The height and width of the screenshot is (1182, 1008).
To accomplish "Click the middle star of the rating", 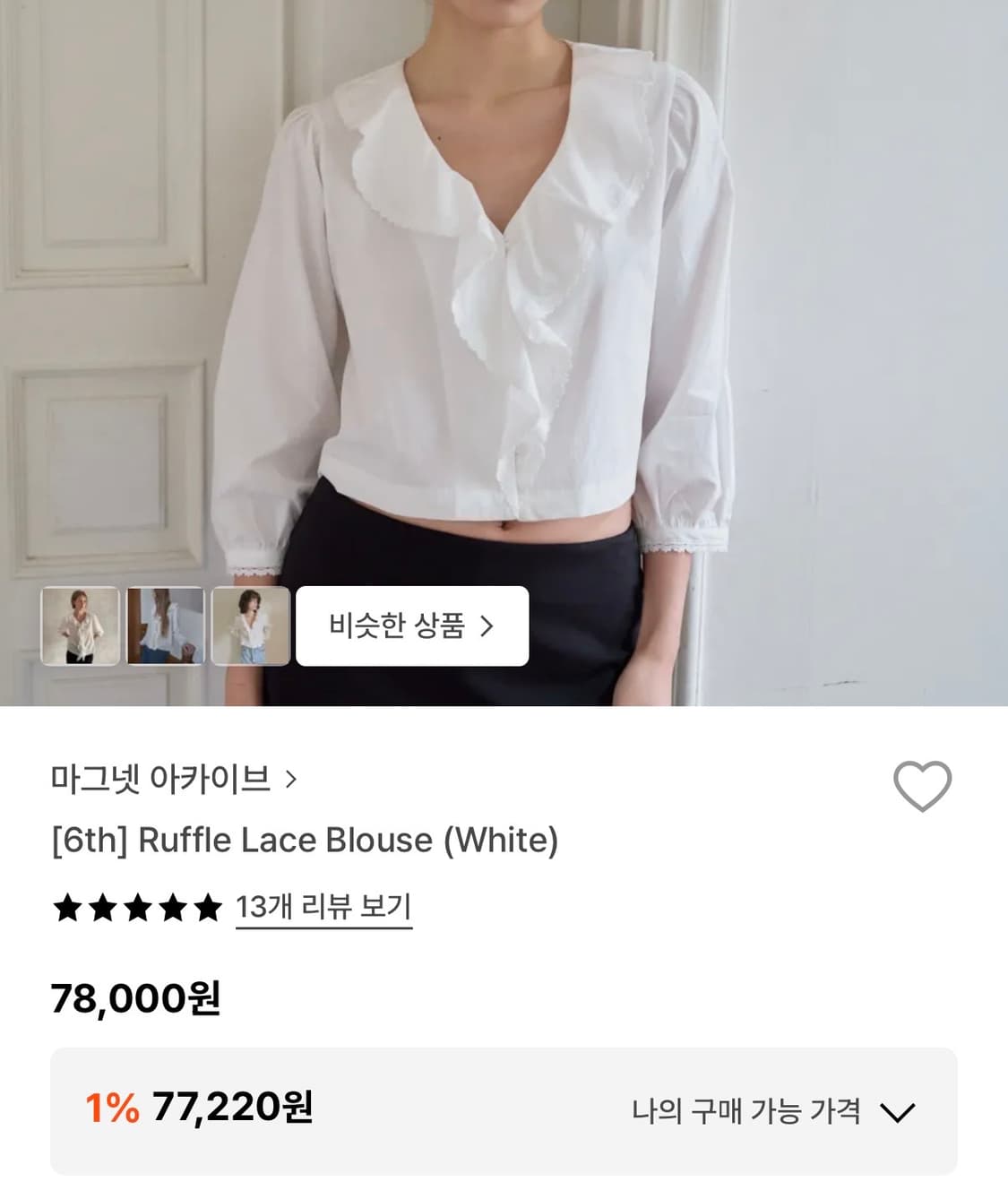I will coord(136,907).
